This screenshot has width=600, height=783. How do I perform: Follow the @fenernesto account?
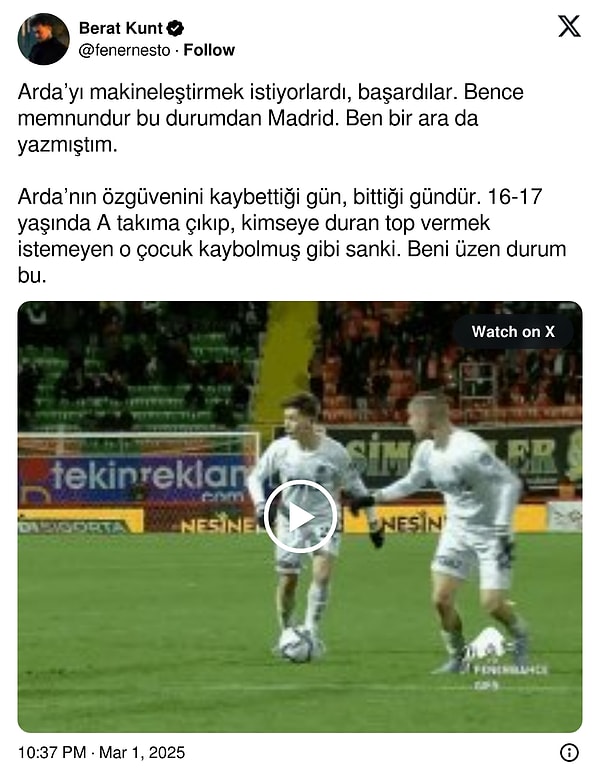(x=209, y=50)
